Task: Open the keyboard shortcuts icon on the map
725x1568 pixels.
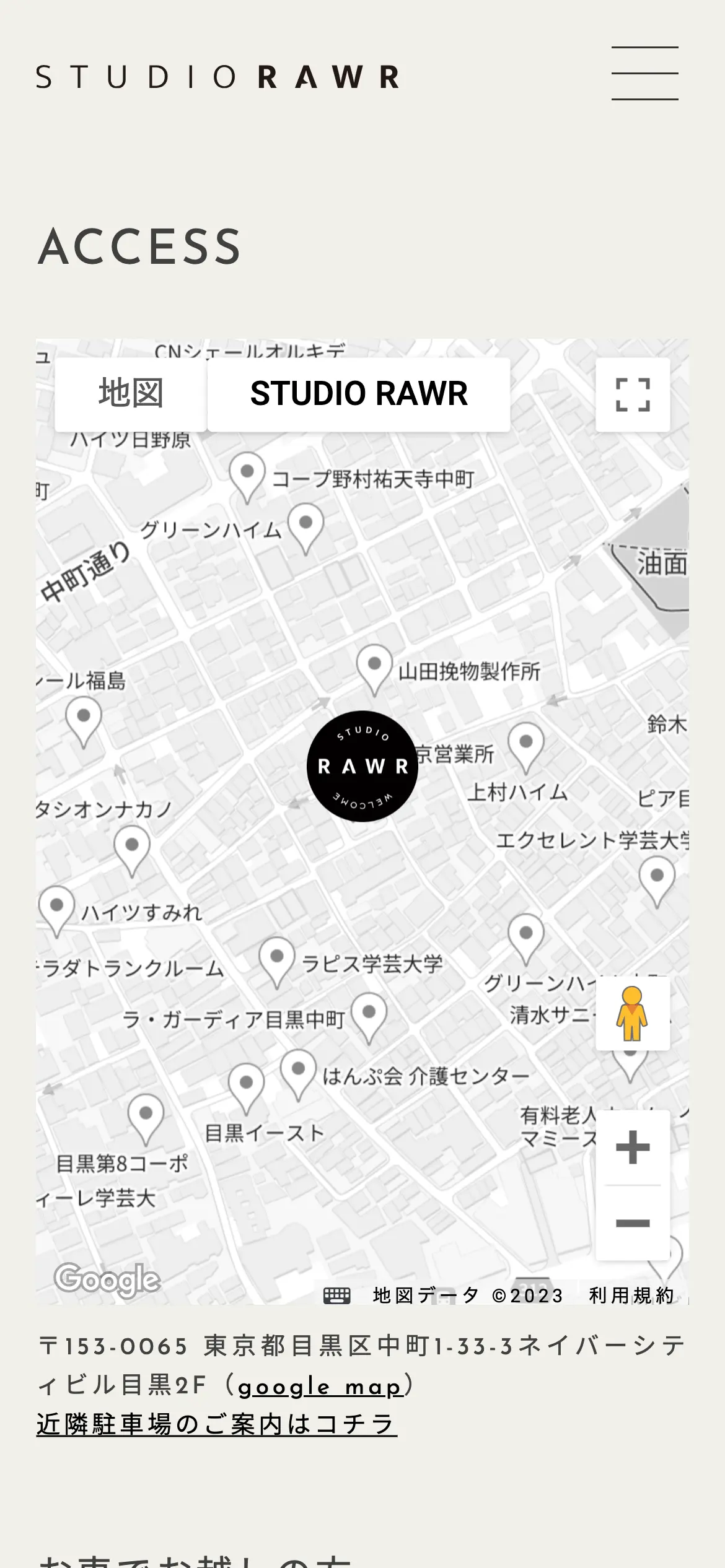Action: (337, 1296)
